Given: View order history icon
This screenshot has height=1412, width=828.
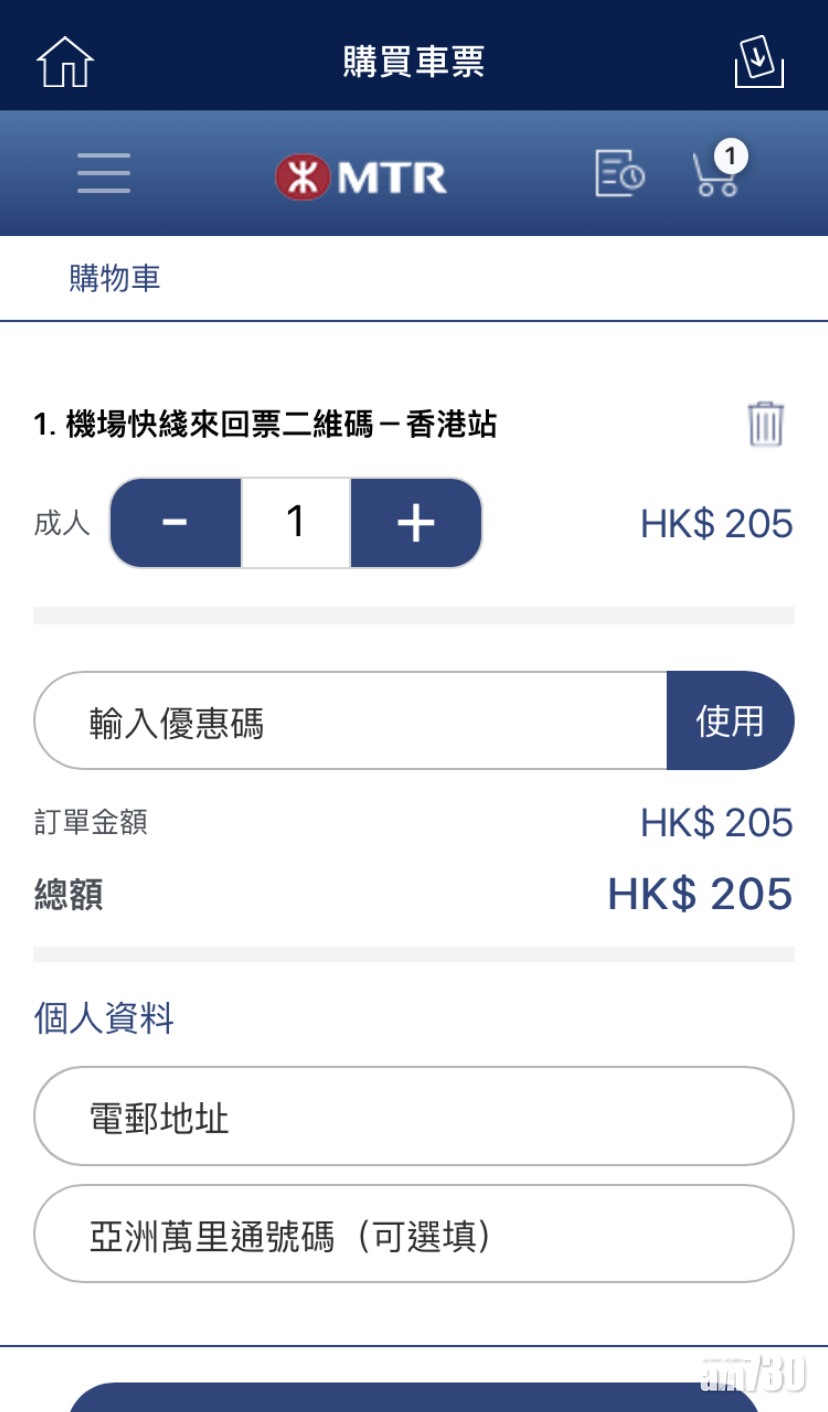Looking at the screenshot, I should (x=619, y=173).
